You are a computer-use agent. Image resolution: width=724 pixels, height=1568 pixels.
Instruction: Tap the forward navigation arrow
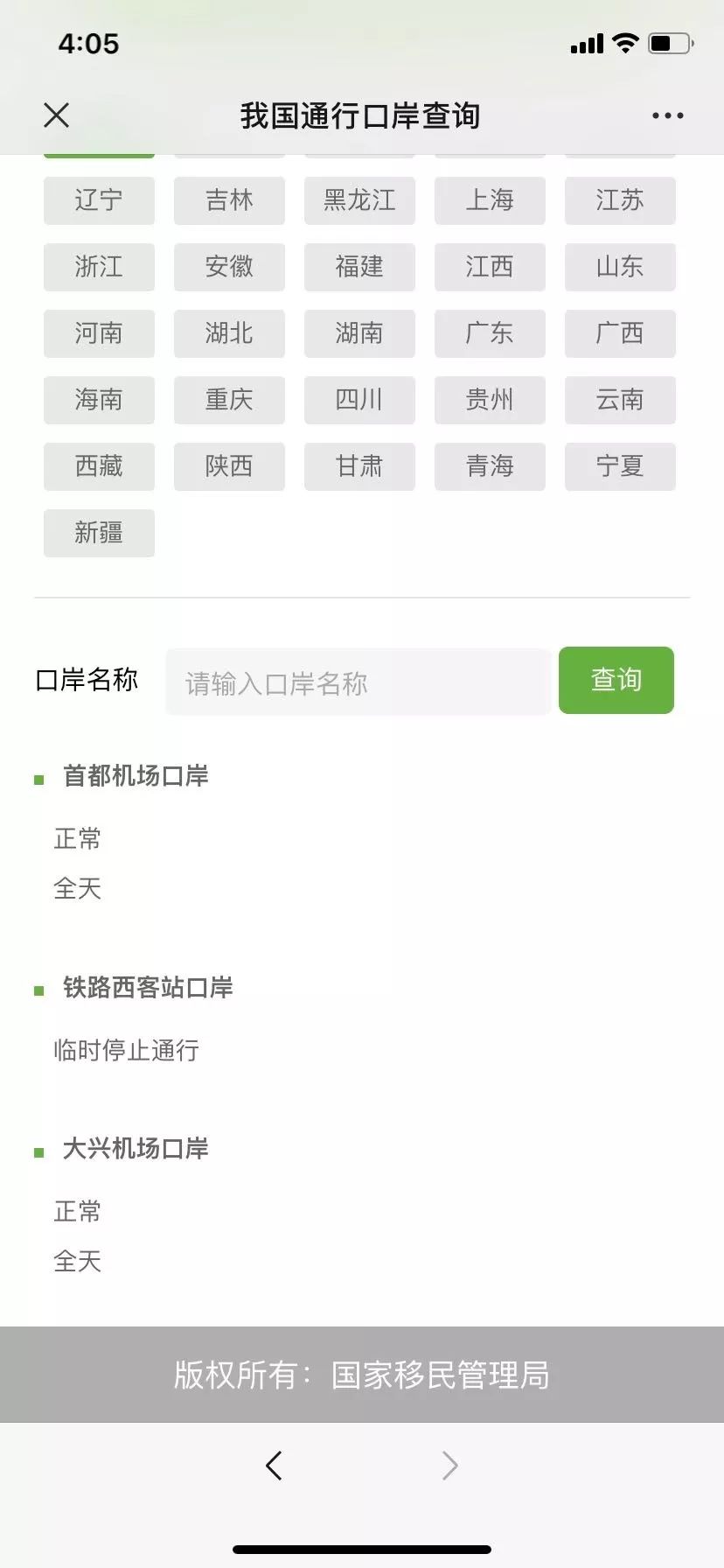pyautogui.click(x=449, y=1466)
